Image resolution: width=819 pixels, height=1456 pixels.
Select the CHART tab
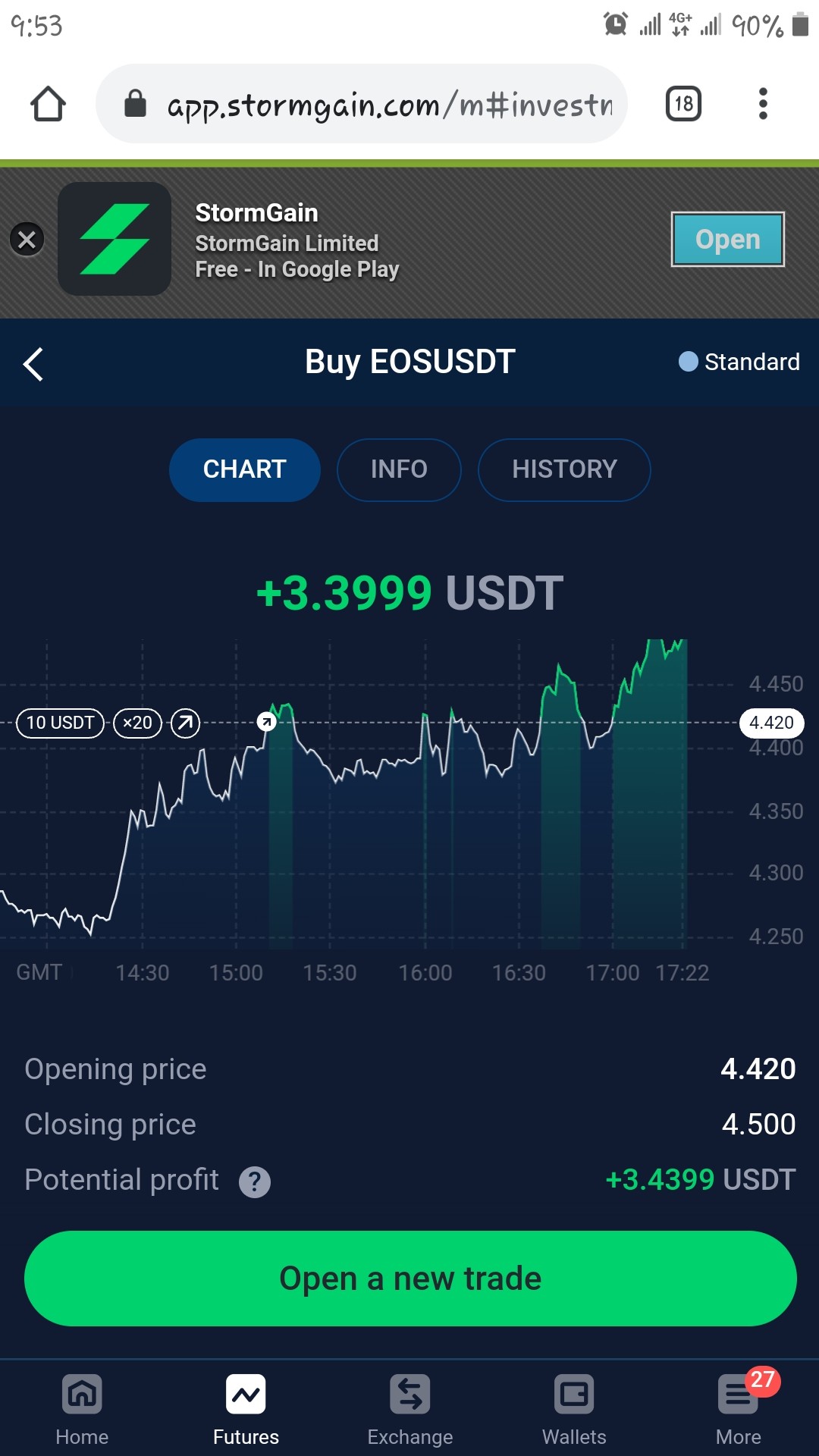point(244,469)
